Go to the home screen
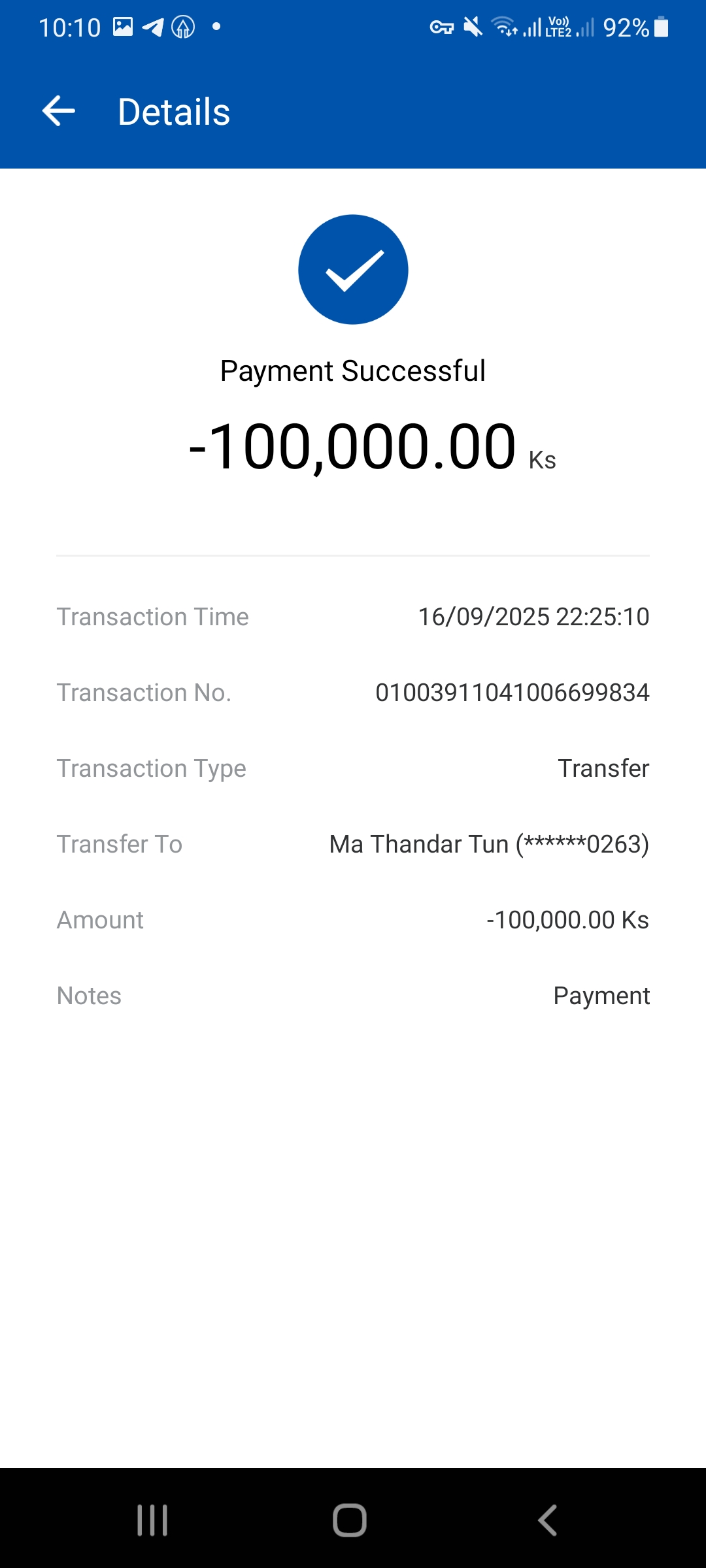Viewport: 706px width, 1568px height. 350,1520
